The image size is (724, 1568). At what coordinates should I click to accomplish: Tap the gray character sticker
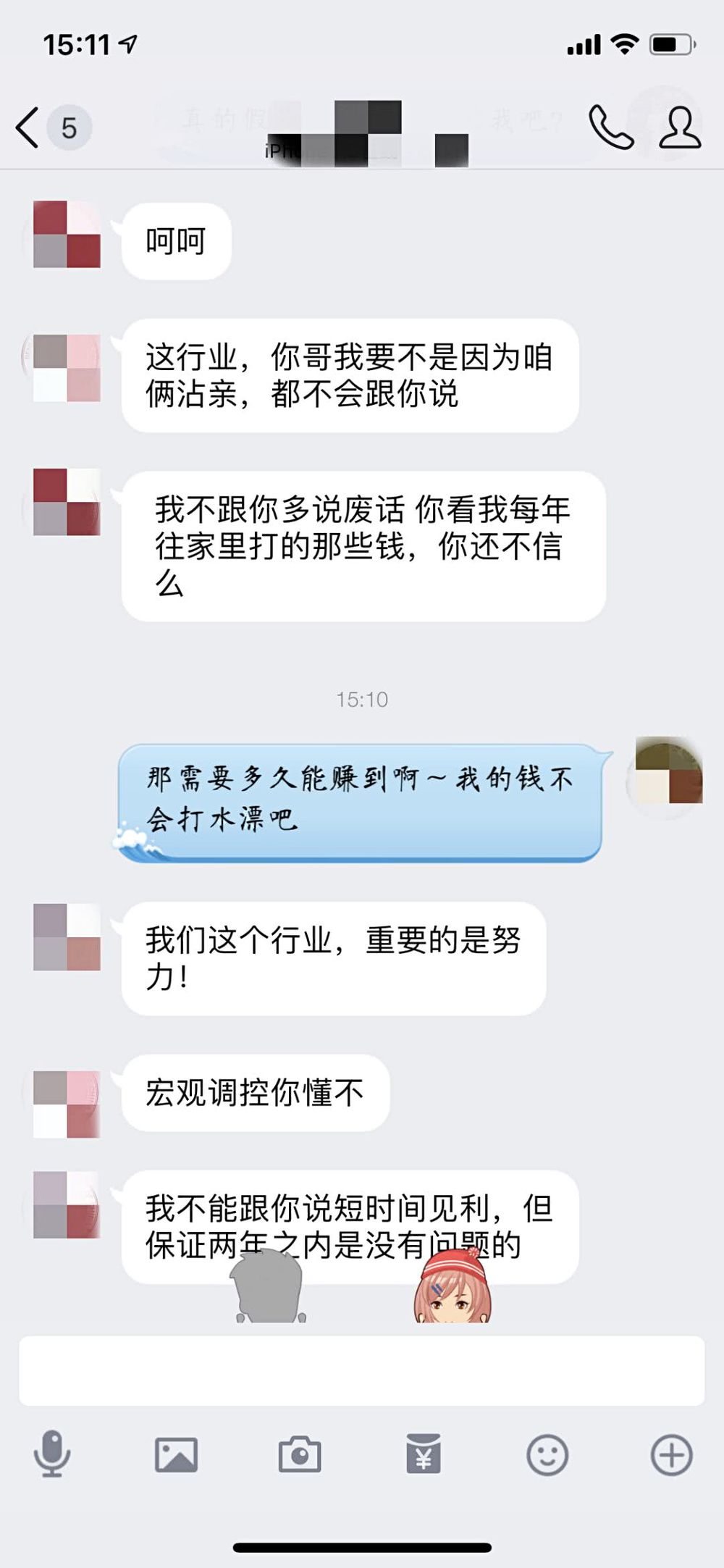pos(268,1289)
